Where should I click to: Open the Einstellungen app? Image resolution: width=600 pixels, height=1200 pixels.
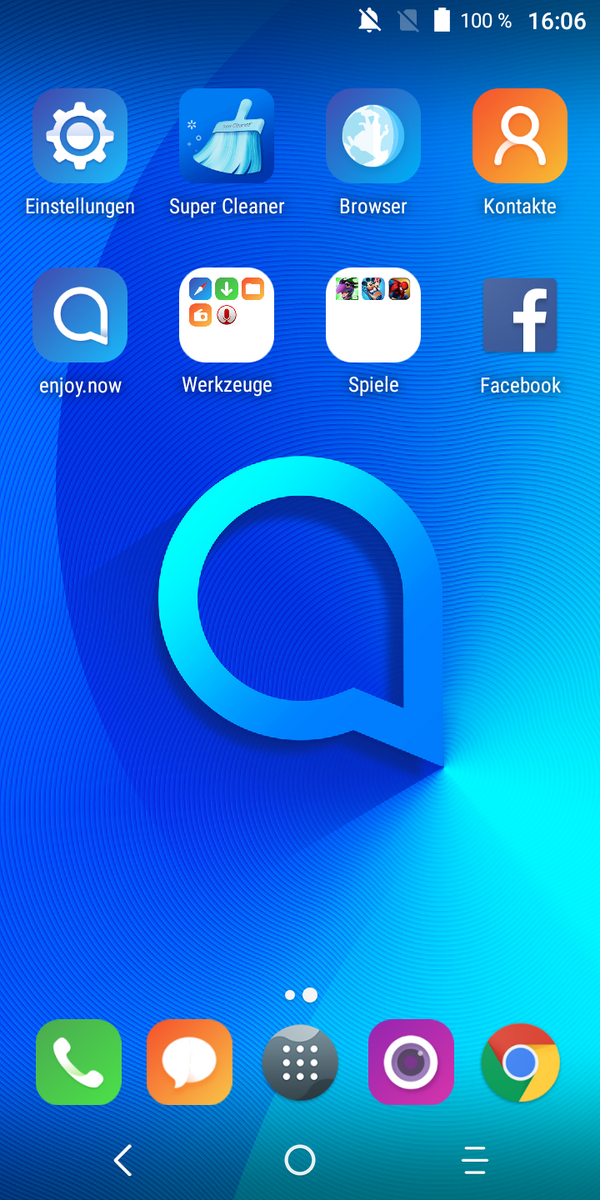tap(80, 136)
